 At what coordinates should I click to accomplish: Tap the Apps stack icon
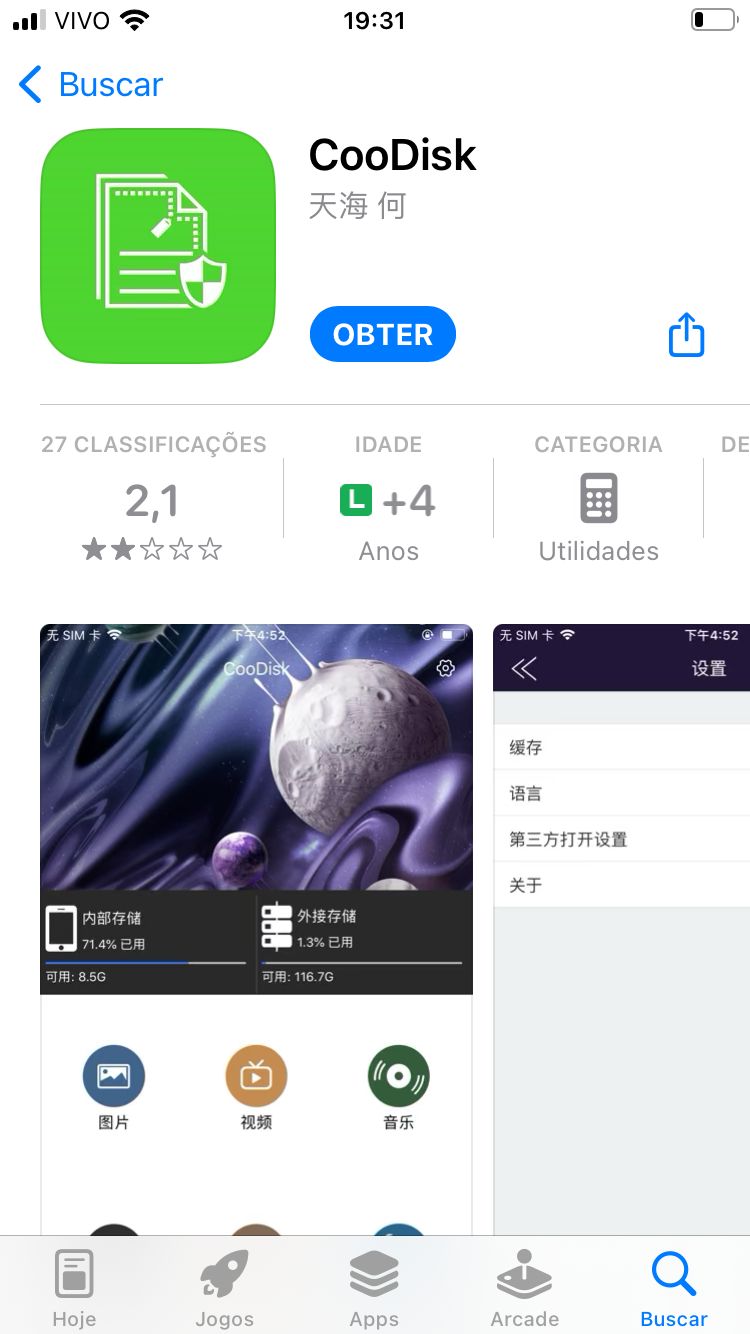374,1272
